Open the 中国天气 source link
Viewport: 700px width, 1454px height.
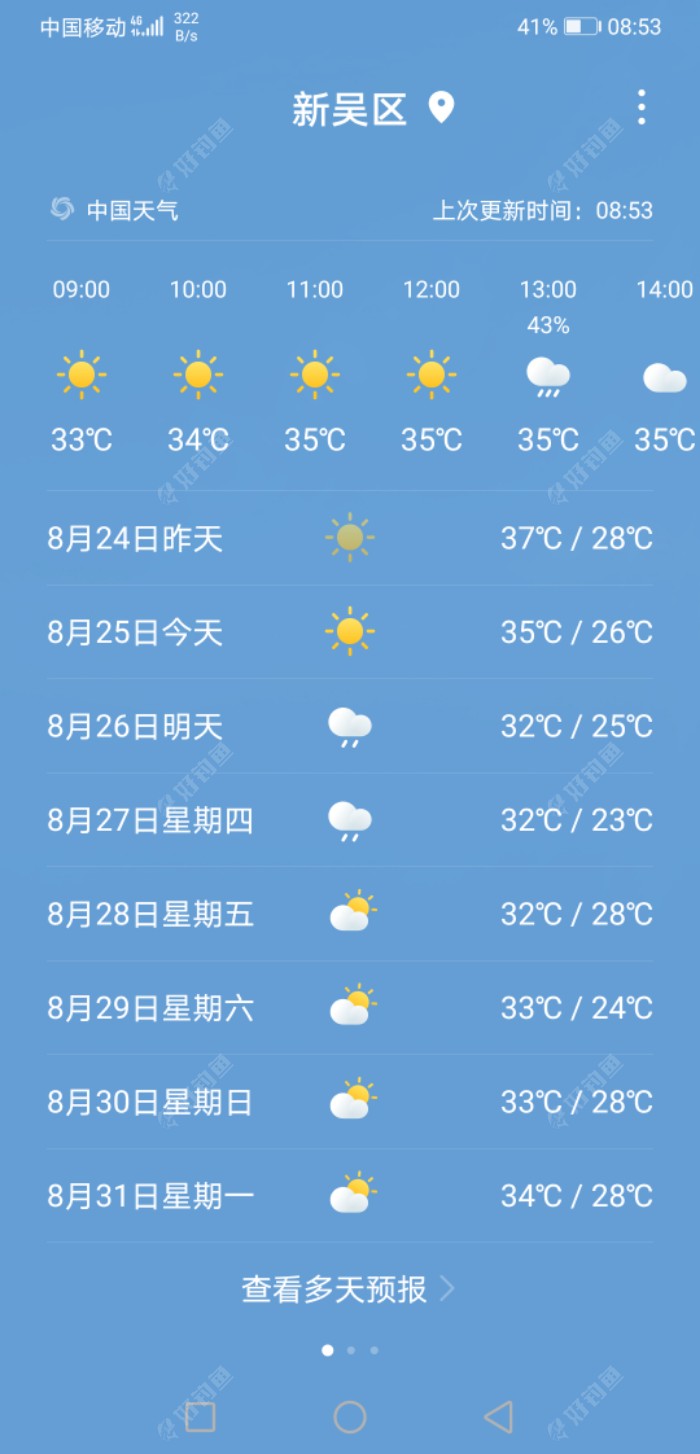tap(116, 210)
